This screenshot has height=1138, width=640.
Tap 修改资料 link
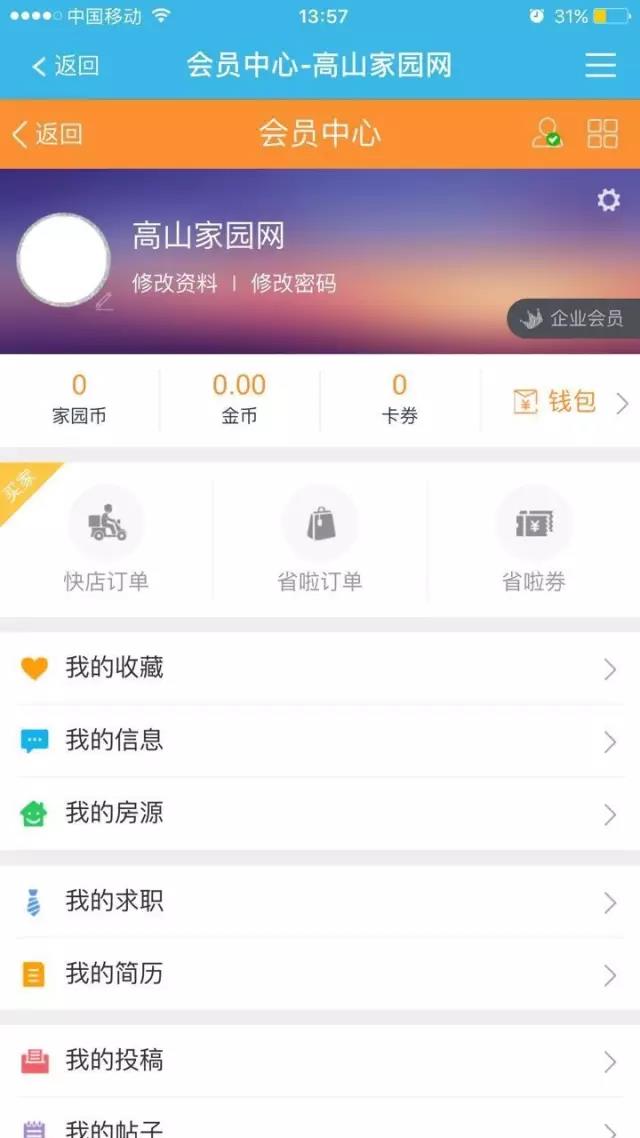175,283
